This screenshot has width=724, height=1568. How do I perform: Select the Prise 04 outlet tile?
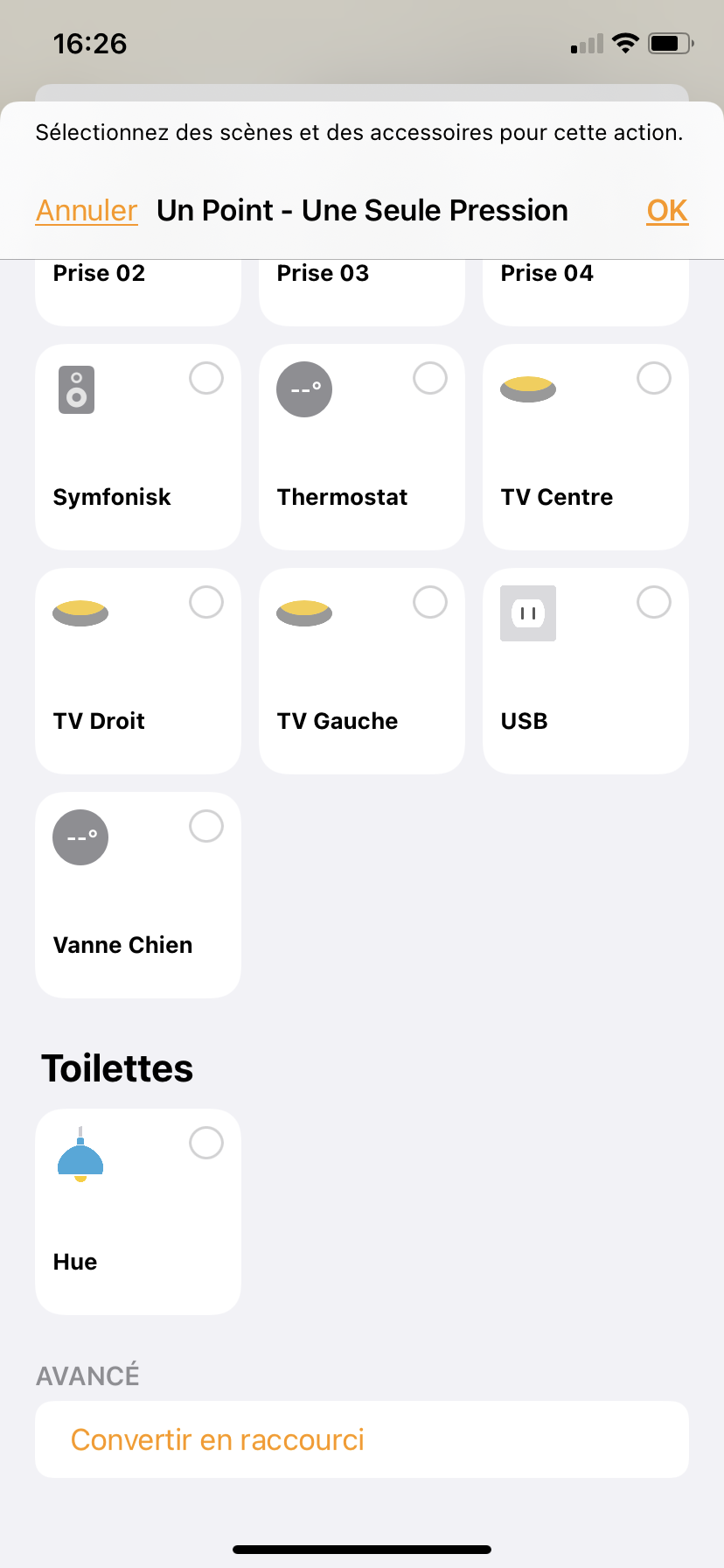(x=586, y=292)
